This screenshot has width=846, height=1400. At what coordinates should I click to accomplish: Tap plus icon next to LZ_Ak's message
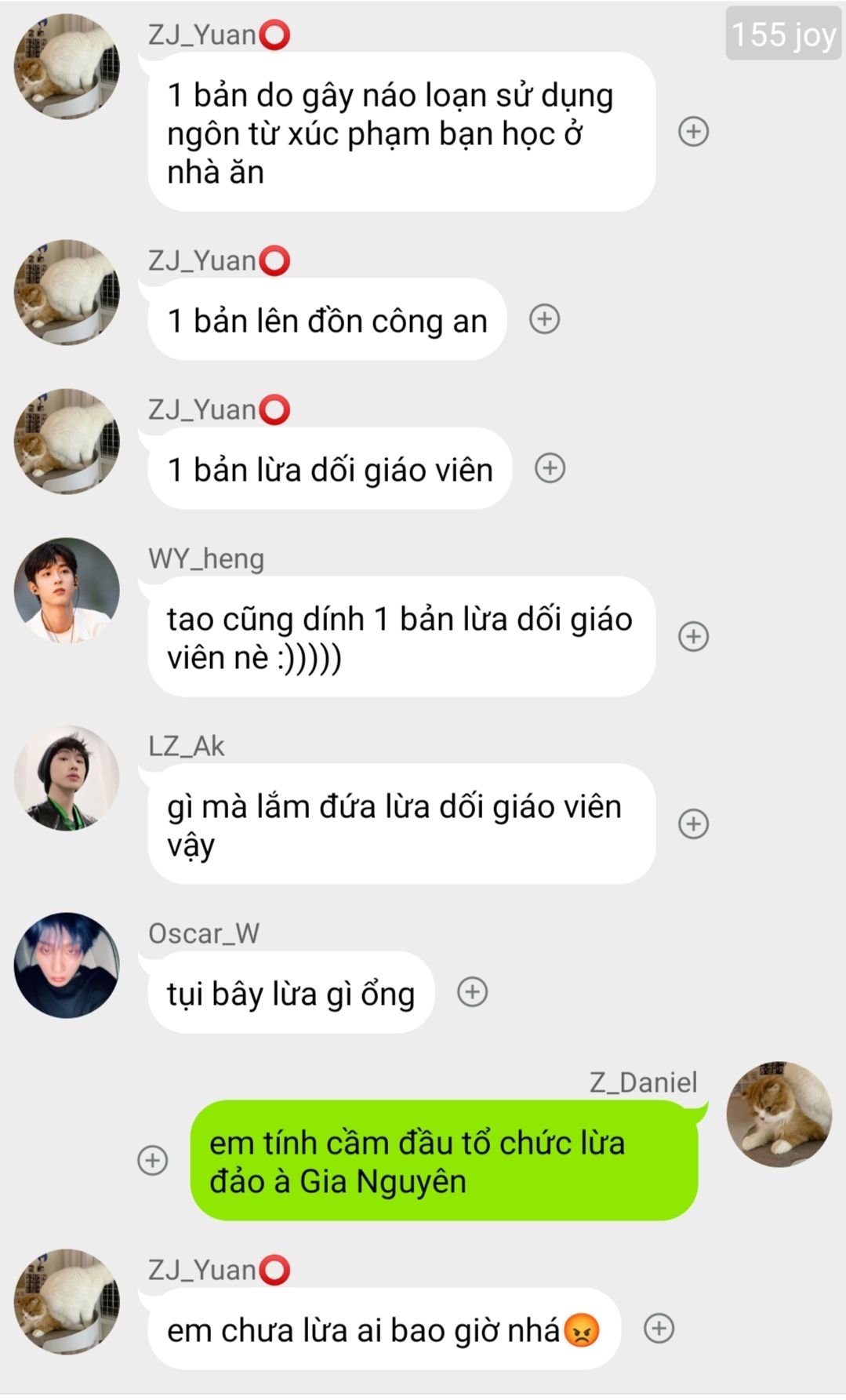(x=693, y=824)
